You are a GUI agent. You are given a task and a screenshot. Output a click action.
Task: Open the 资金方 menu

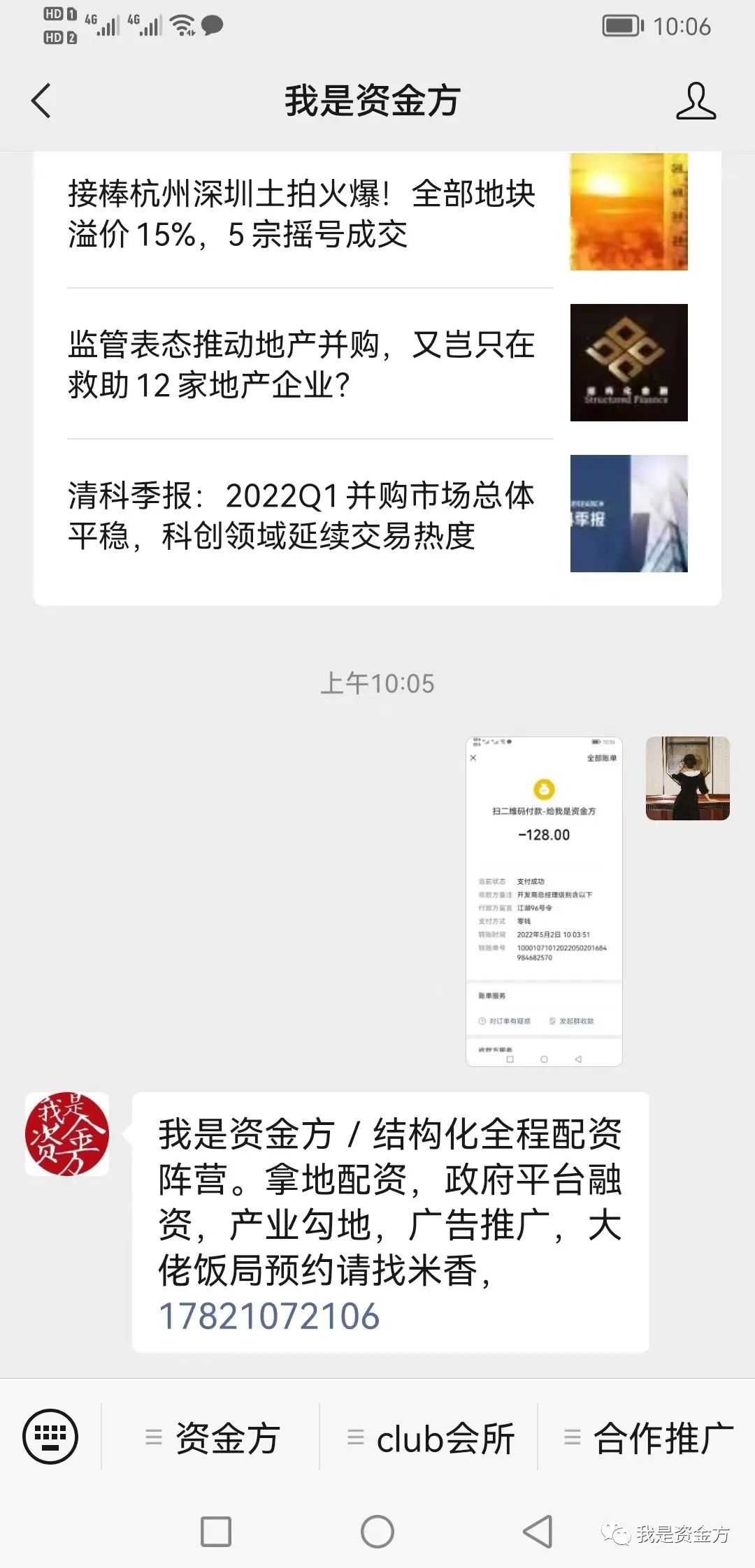click(211, 1438)
